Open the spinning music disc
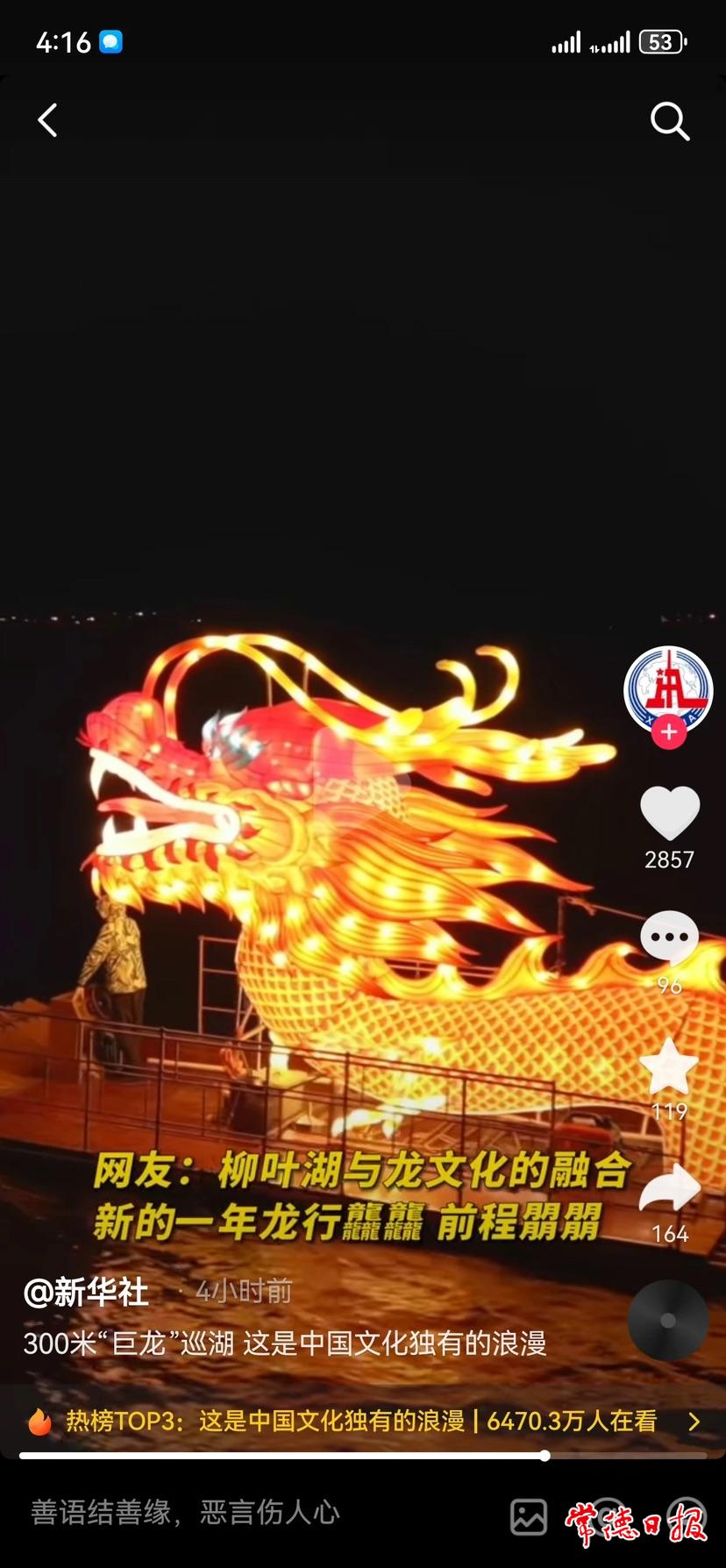This screenshot has width=726, height=1568. (668, 1320)
